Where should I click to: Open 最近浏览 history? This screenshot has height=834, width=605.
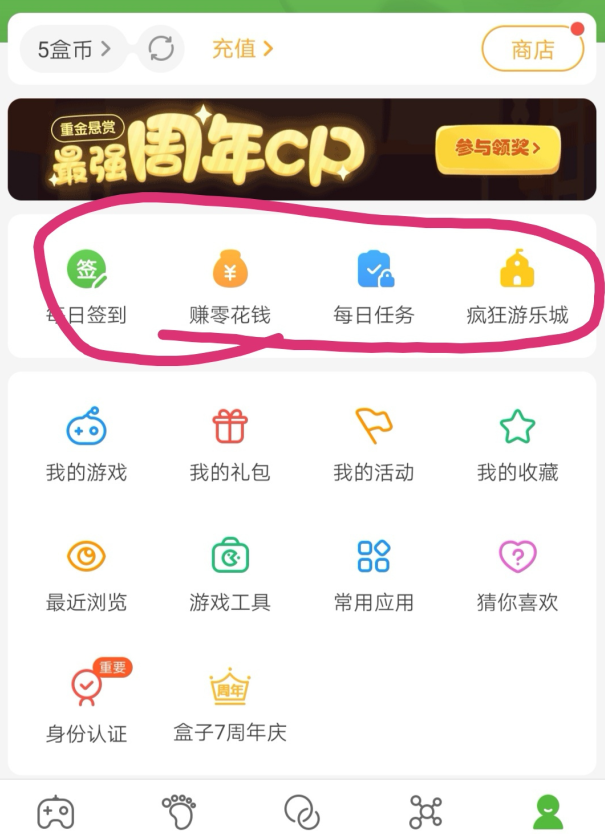pos(87,576)
